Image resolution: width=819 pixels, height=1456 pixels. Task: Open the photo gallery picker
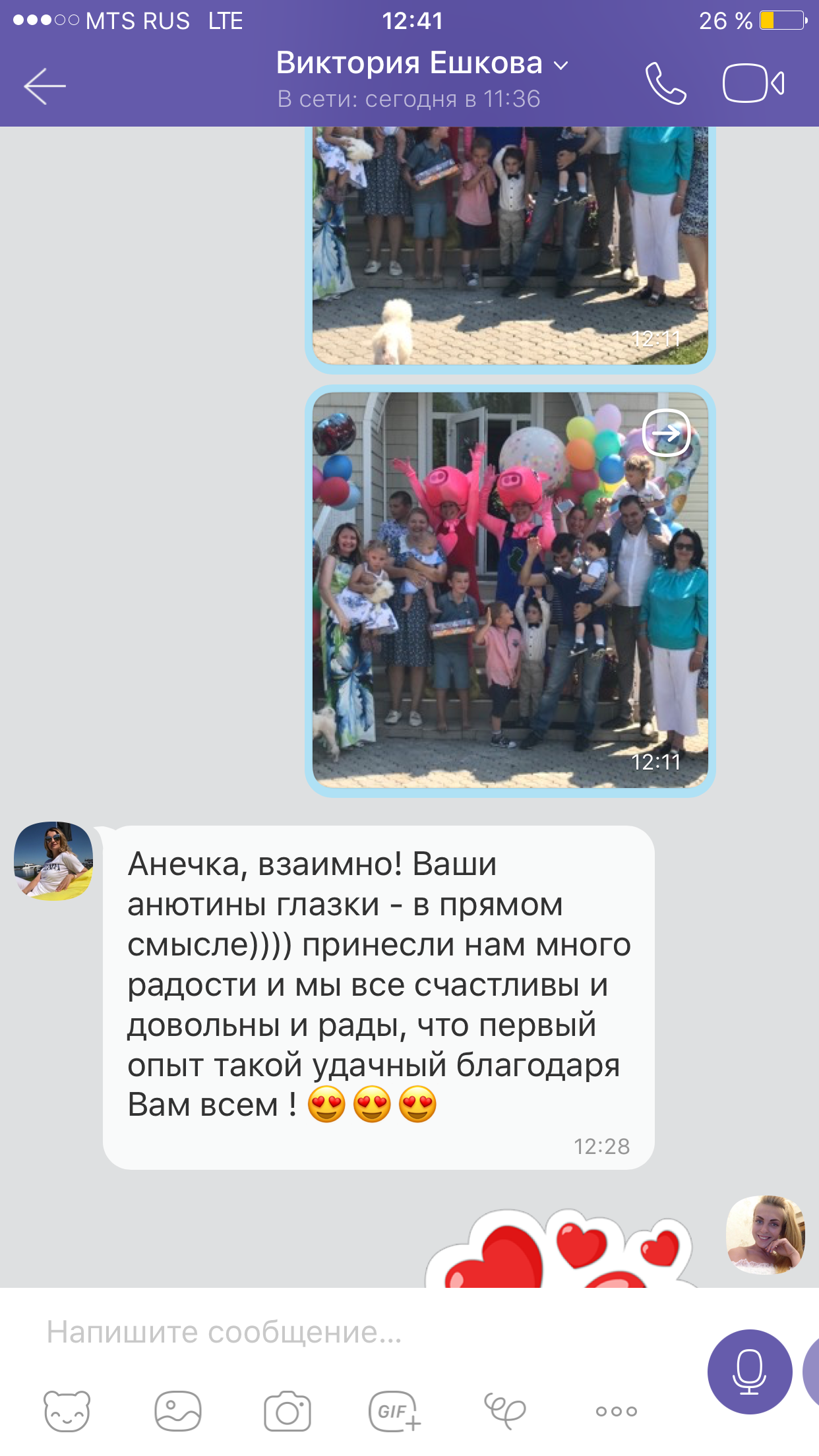coord(177,1411)
